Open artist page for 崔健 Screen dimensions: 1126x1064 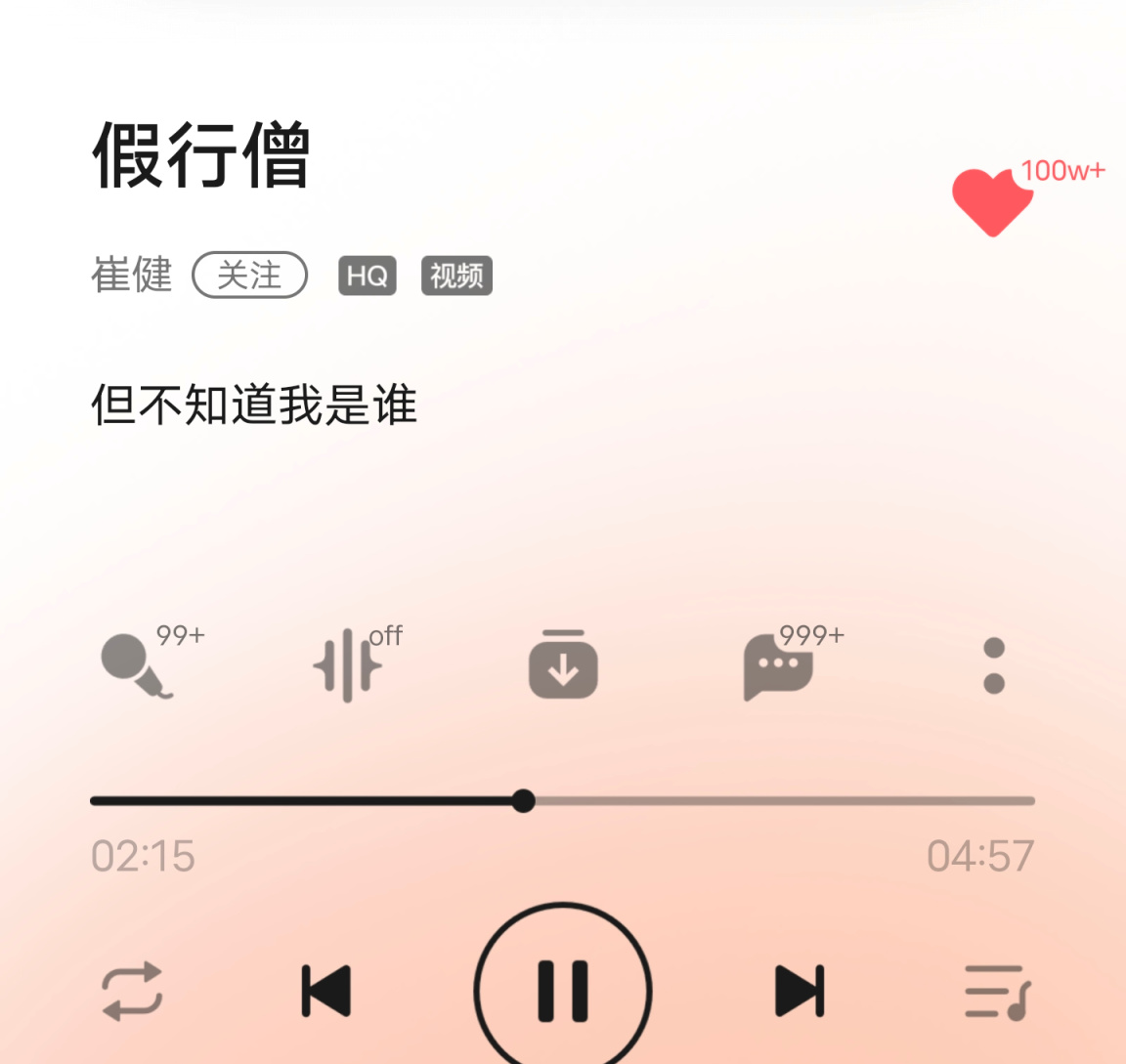[x=131, y=276]
